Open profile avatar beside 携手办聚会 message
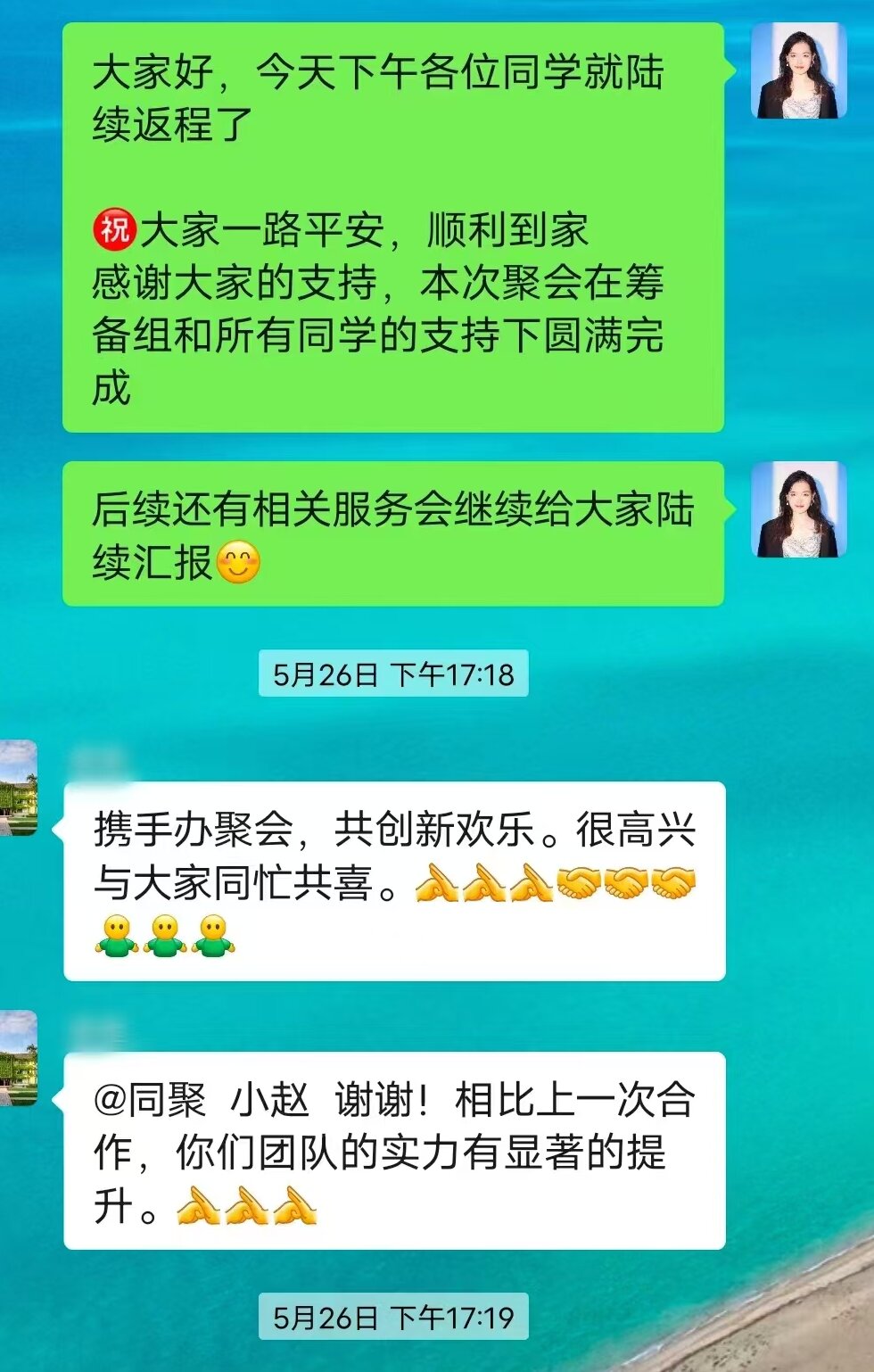The height and width of the screenshot is (1372, 874). (18, 788)
